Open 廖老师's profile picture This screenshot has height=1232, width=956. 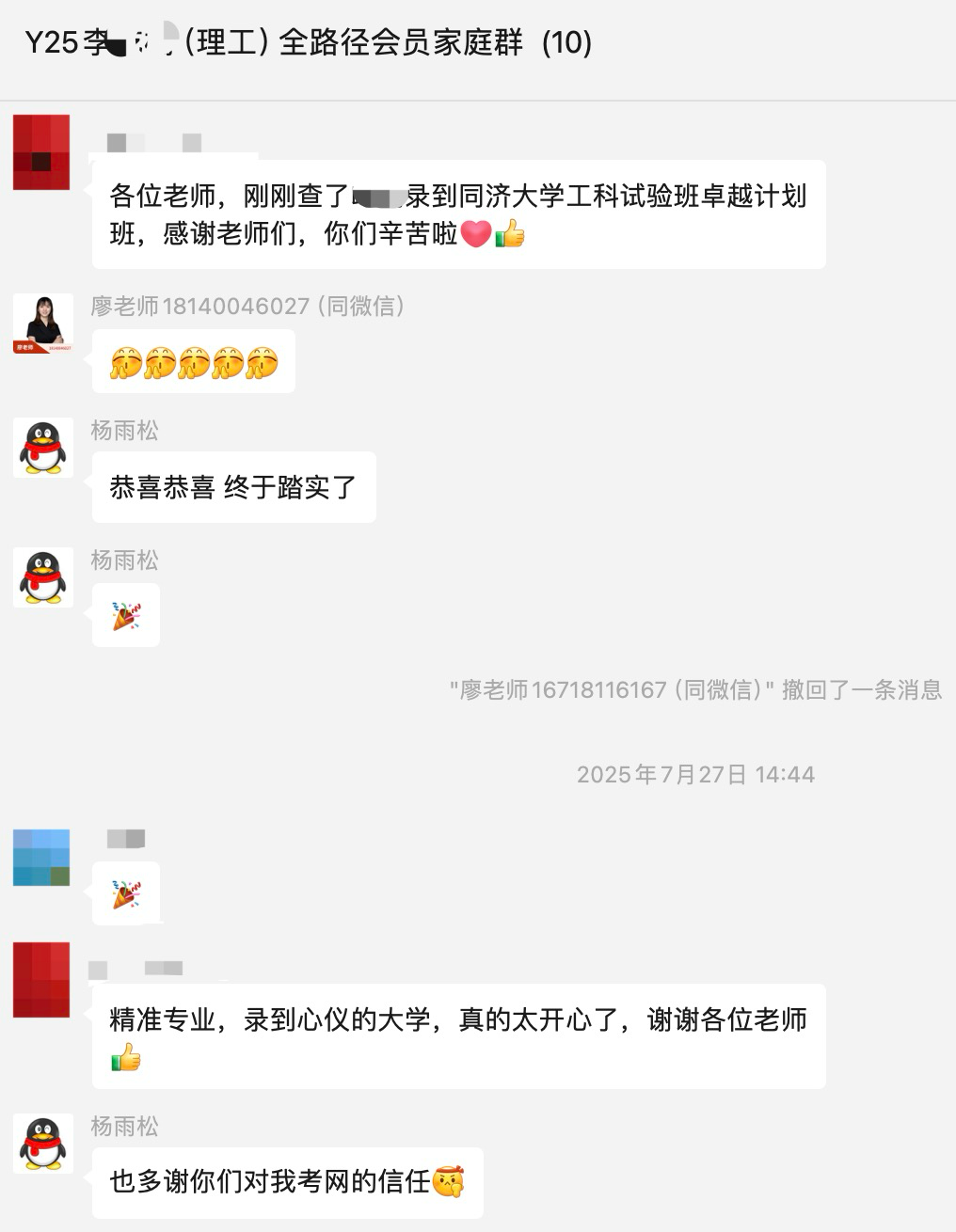(43, 324)
